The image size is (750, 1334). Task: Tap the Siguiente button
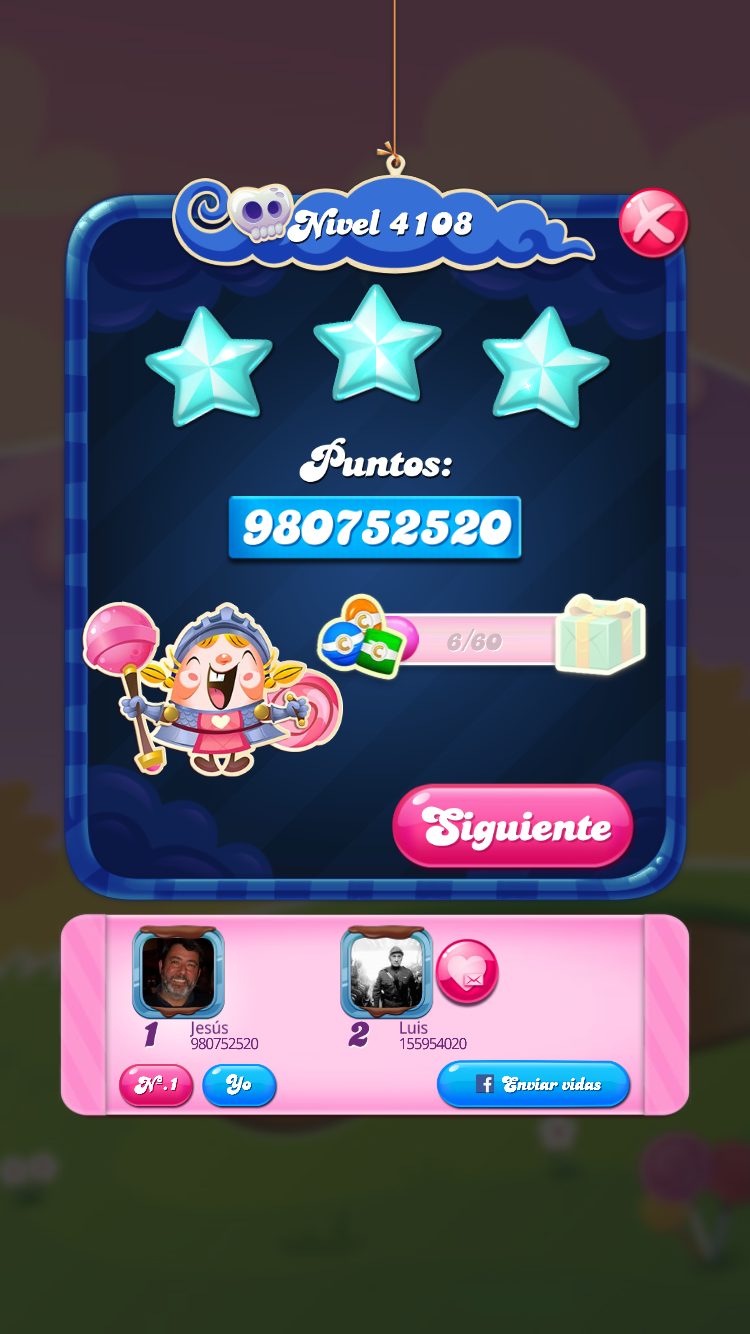(513, 827)
